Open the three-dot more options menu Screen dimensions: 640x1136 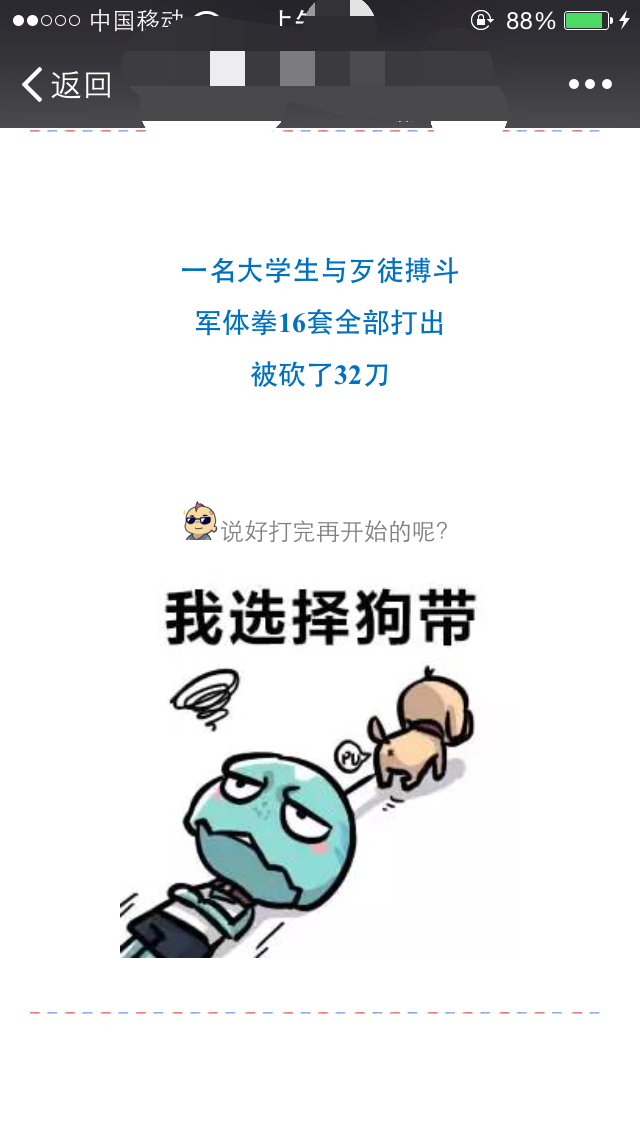pyautogui.click(x=590, y=85)
